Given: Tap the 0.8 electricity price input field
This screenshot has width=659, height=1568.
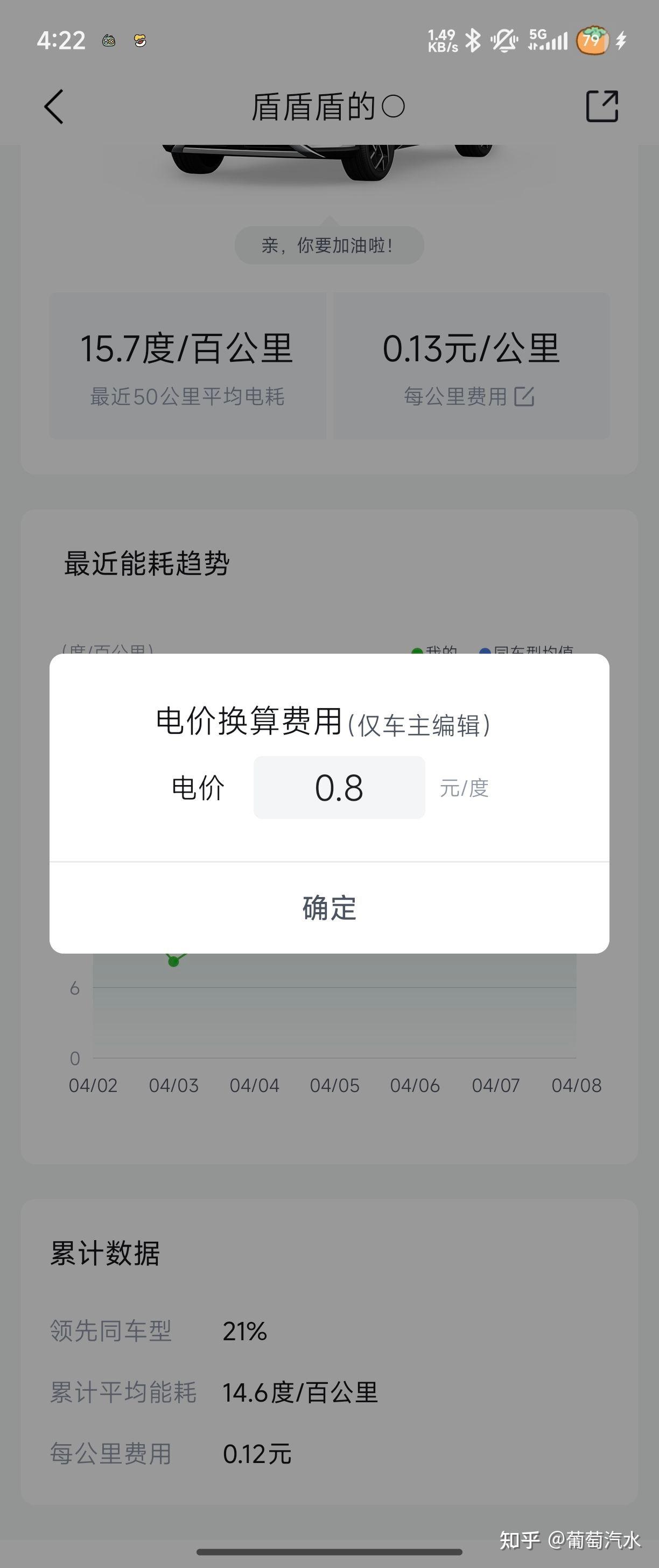Looking at the screenshot, I should pyautogui.click(x=339, y=787).
